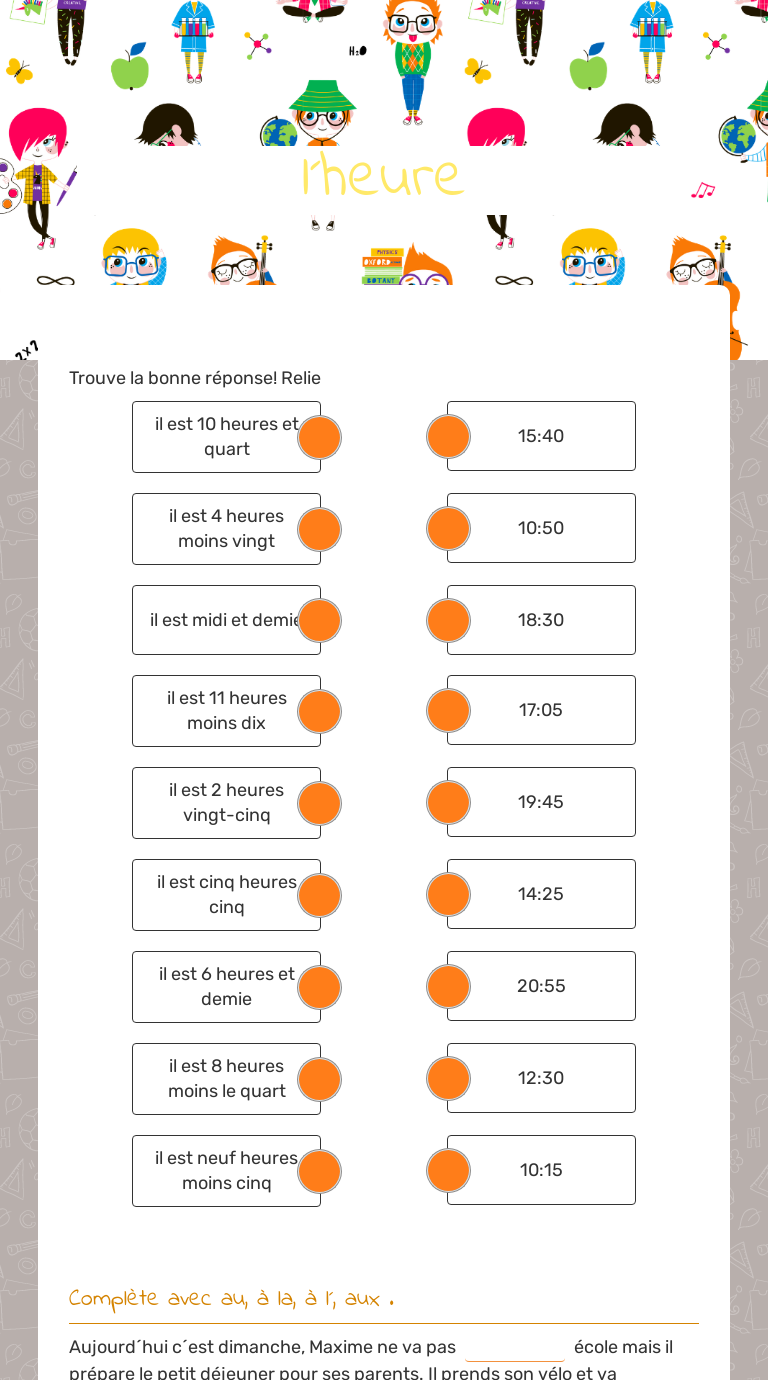Viewport: 768px width, 1380px height.
Task: Click the orange circle for 19:45
Action: (448, 802)
